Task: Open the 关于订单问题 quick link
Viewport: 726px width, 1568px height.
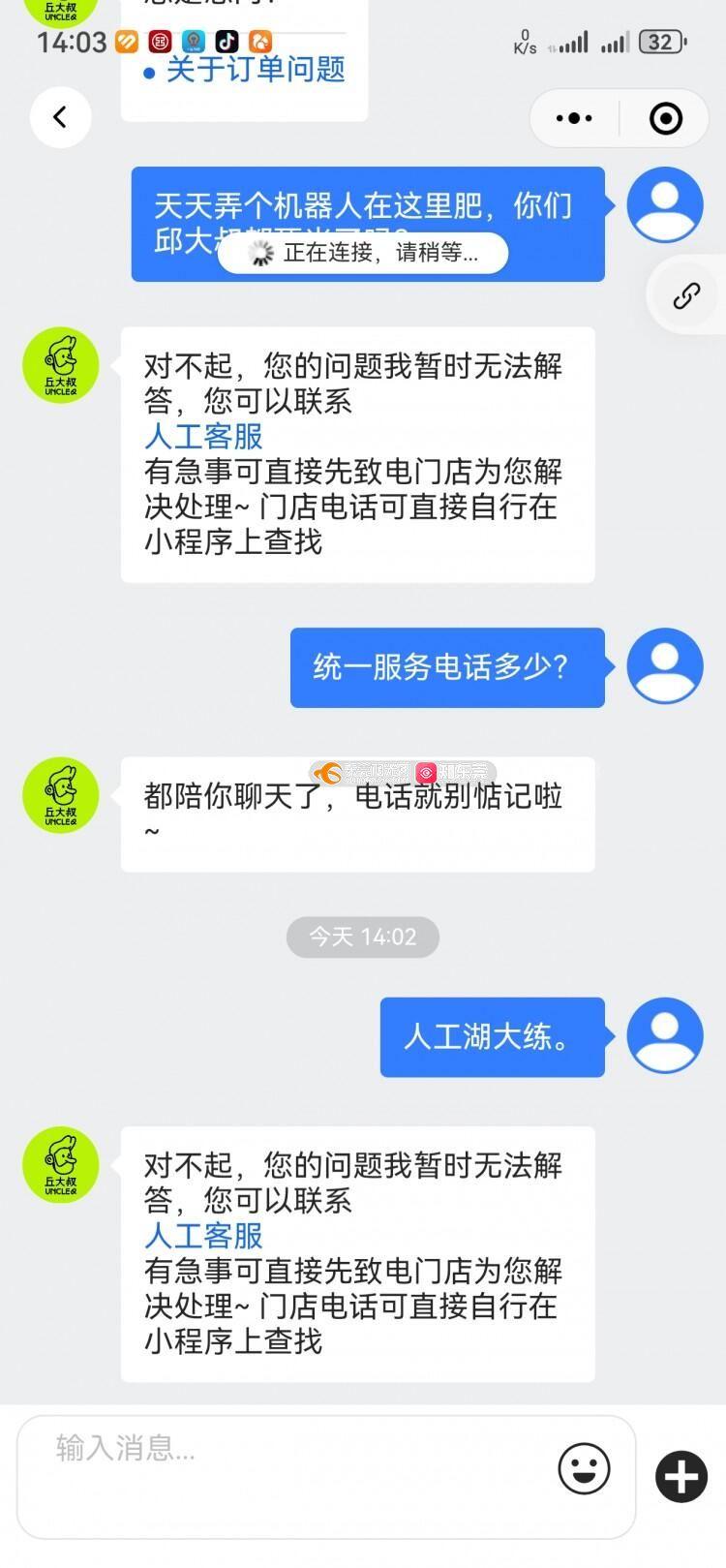Action: [x=256, y=70]
